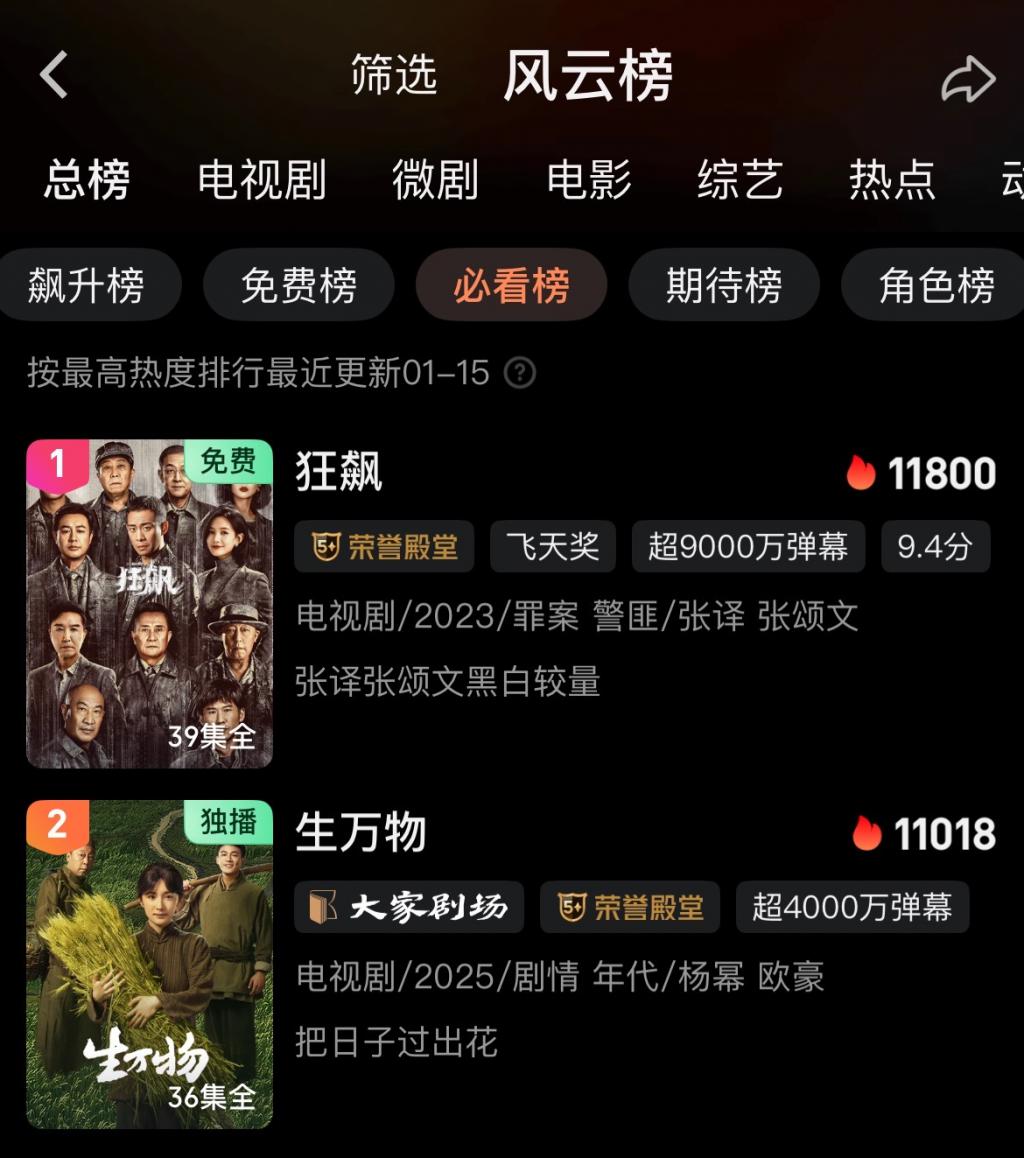Viewport: 1024px width, 1158px height.
Task: Show the 综艺 rankings tab
Action: 740,180
